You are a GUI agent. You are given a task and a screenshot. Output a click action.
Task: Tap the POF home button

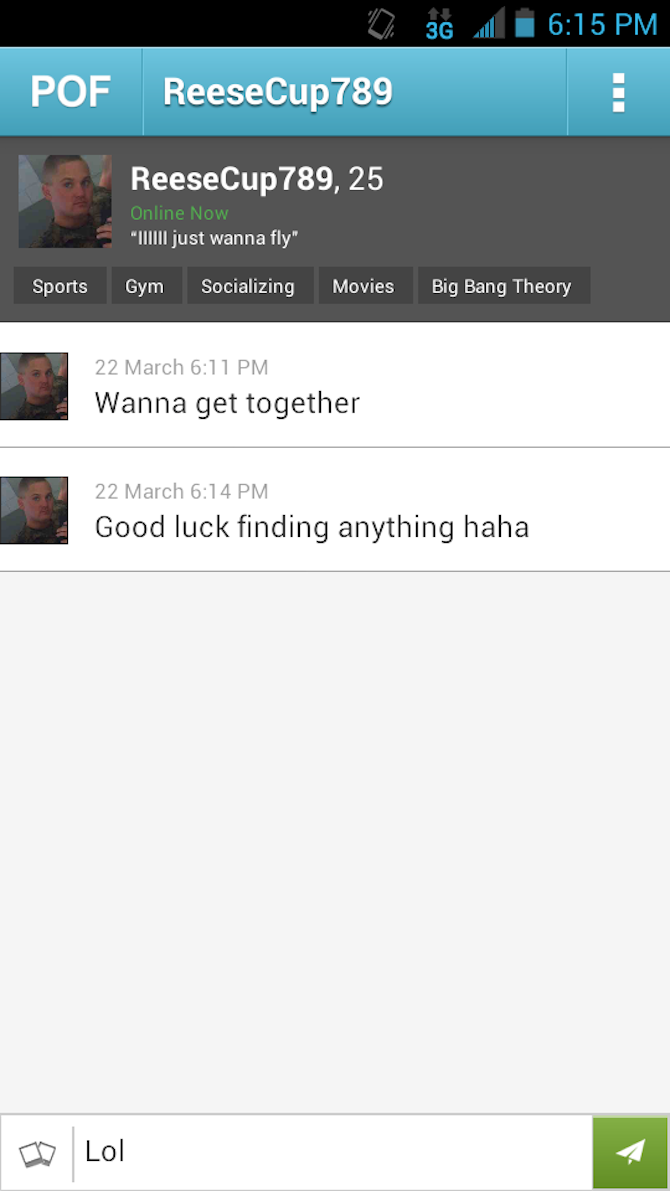[70, 92]
